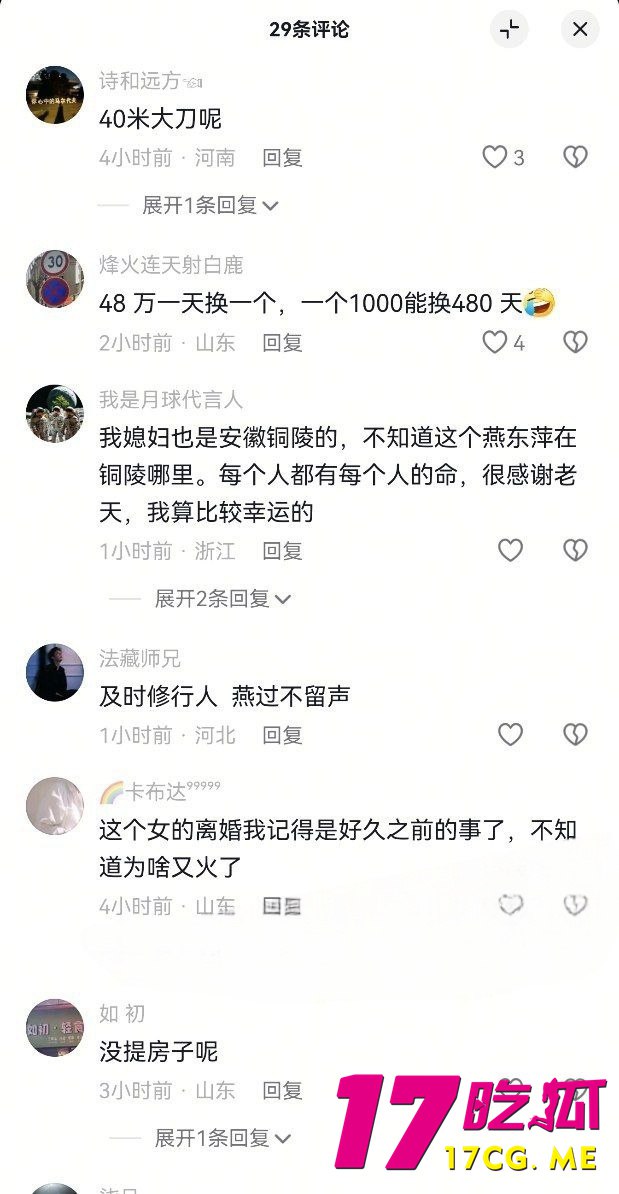This screenshot has height=1194, width=619.
Task: Reply to 如初's comment '没提房子呢'
Action: 282,1090
